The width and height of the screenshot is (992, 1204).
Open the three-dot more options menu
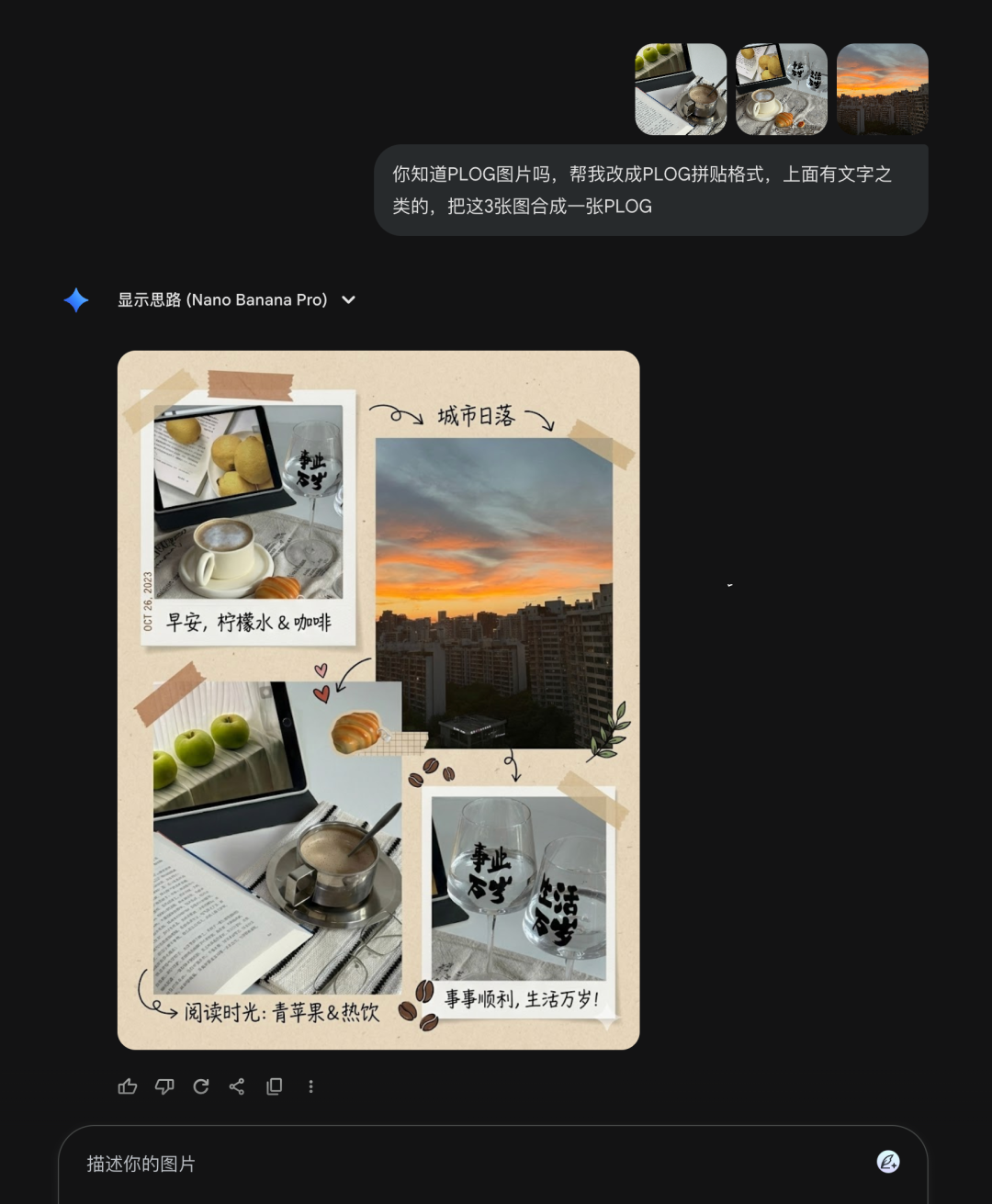click(311, 1086)
